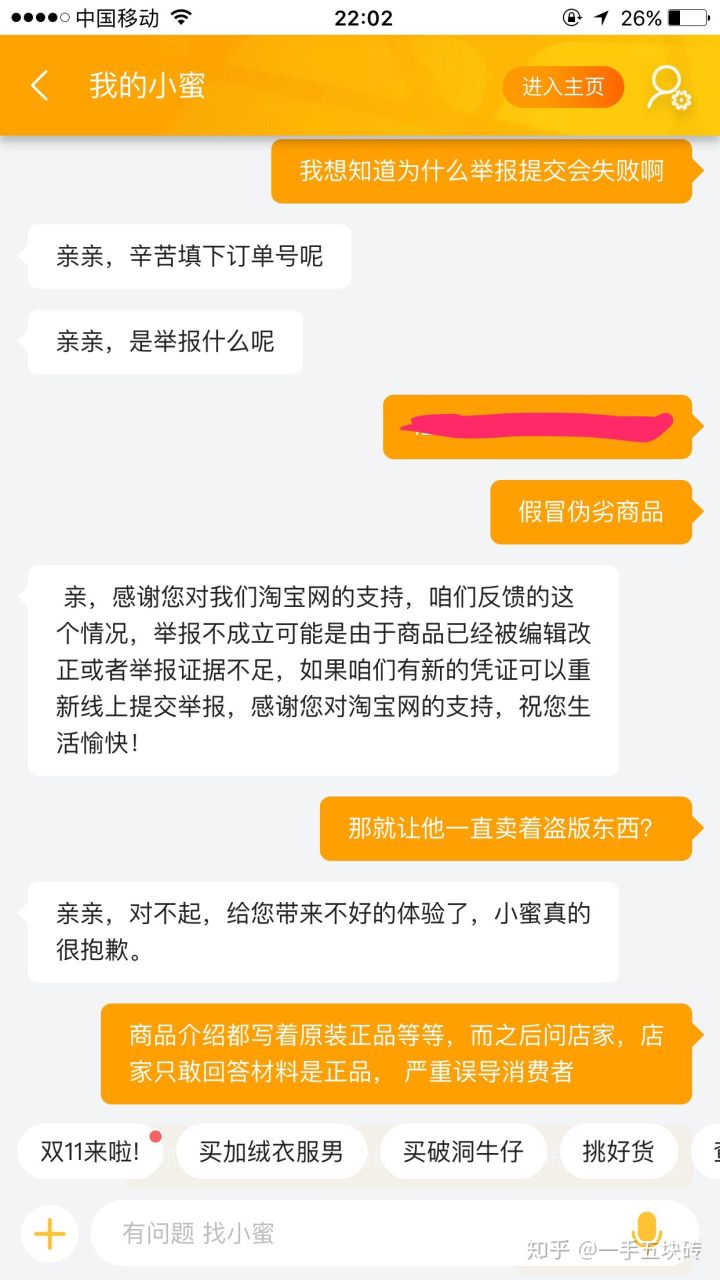720x1280 pixels.
Task: Focus the 有问题 找小蜜 input field
Action: (350, 1233)
